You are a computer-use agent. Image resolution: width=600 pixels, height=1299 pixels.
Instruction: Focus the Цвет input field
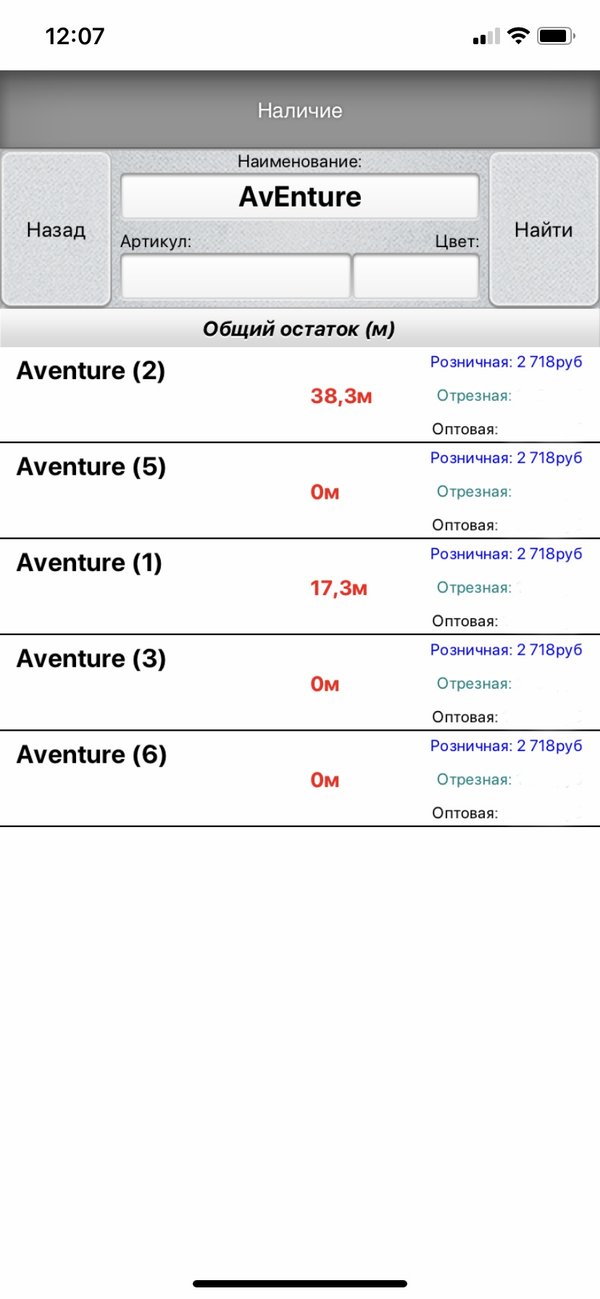(416, 276)
